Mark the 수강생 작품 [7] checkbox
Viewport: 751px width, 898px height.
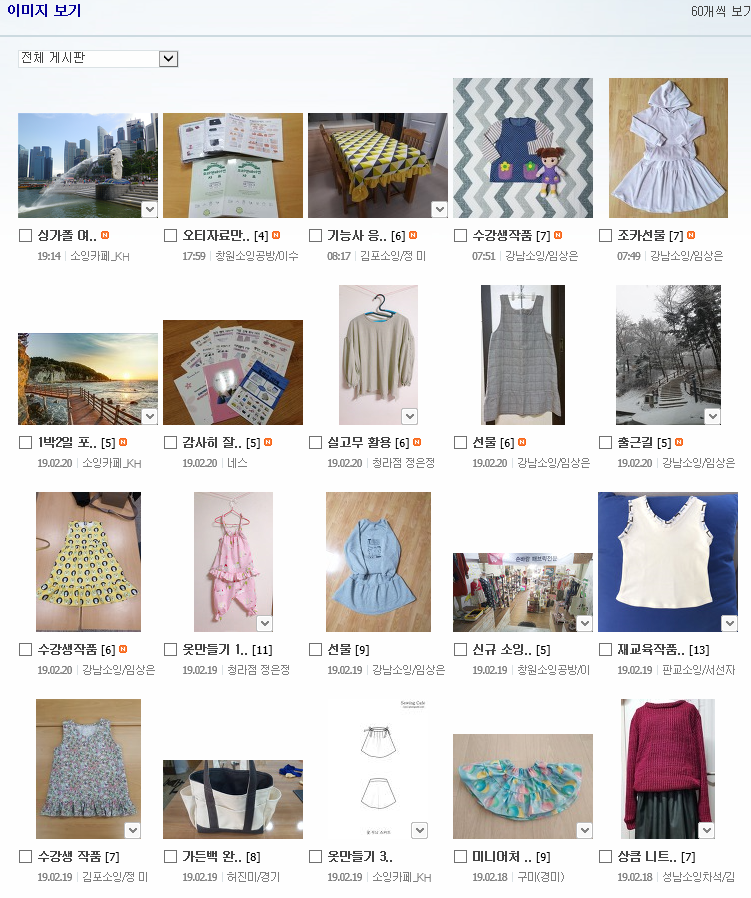pos(25,857)
